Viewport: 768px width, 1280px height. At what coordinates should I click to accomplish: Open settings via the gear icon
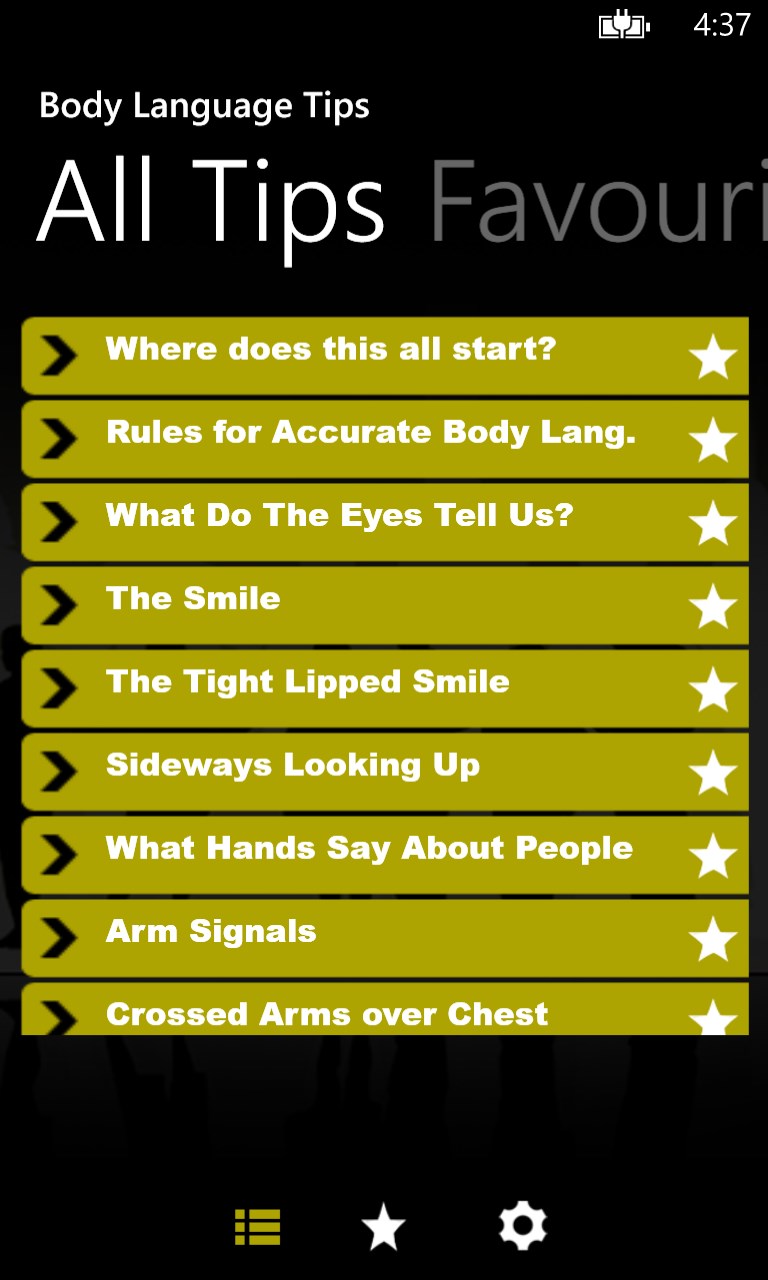522,1227
